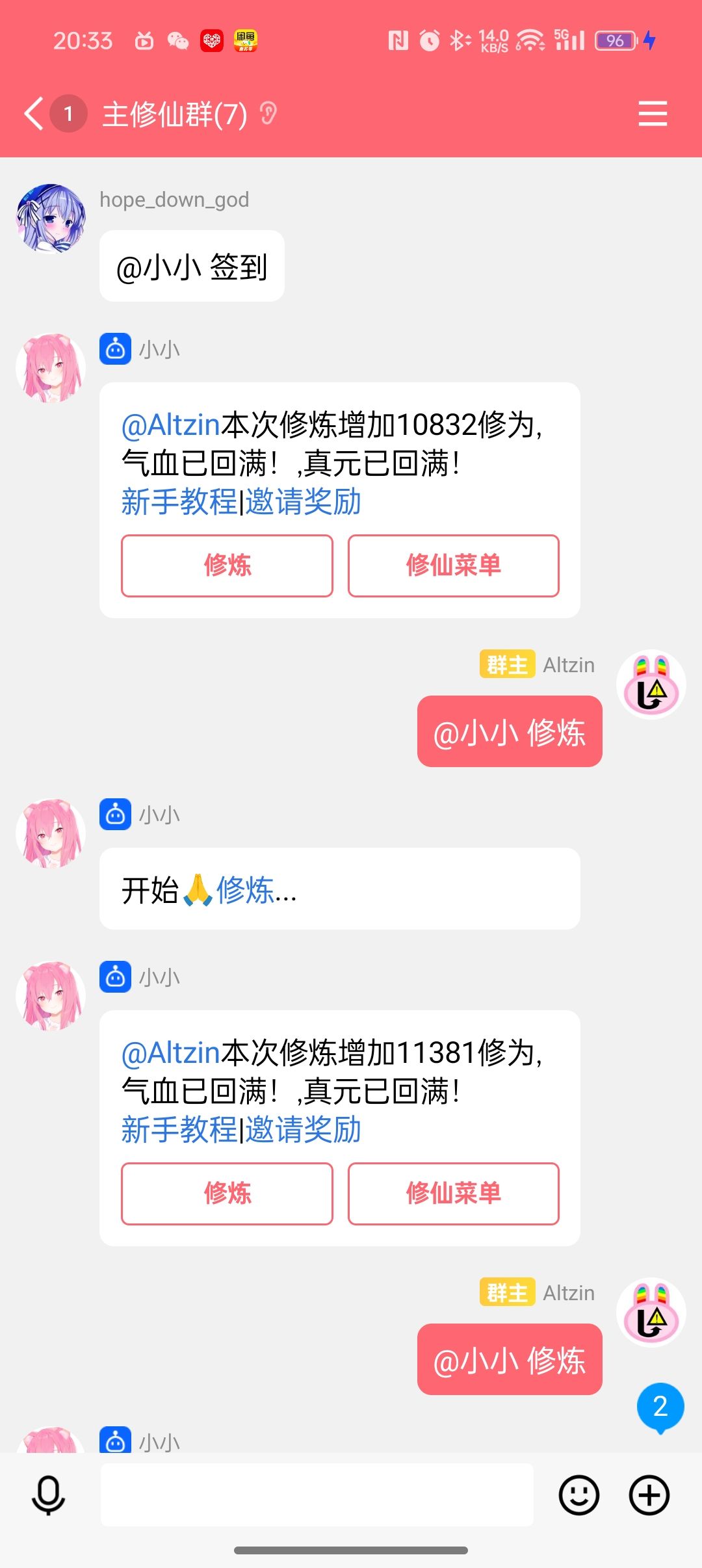
Task: Tap the listen-mode ear icon beside title
Action: (268, 114)
